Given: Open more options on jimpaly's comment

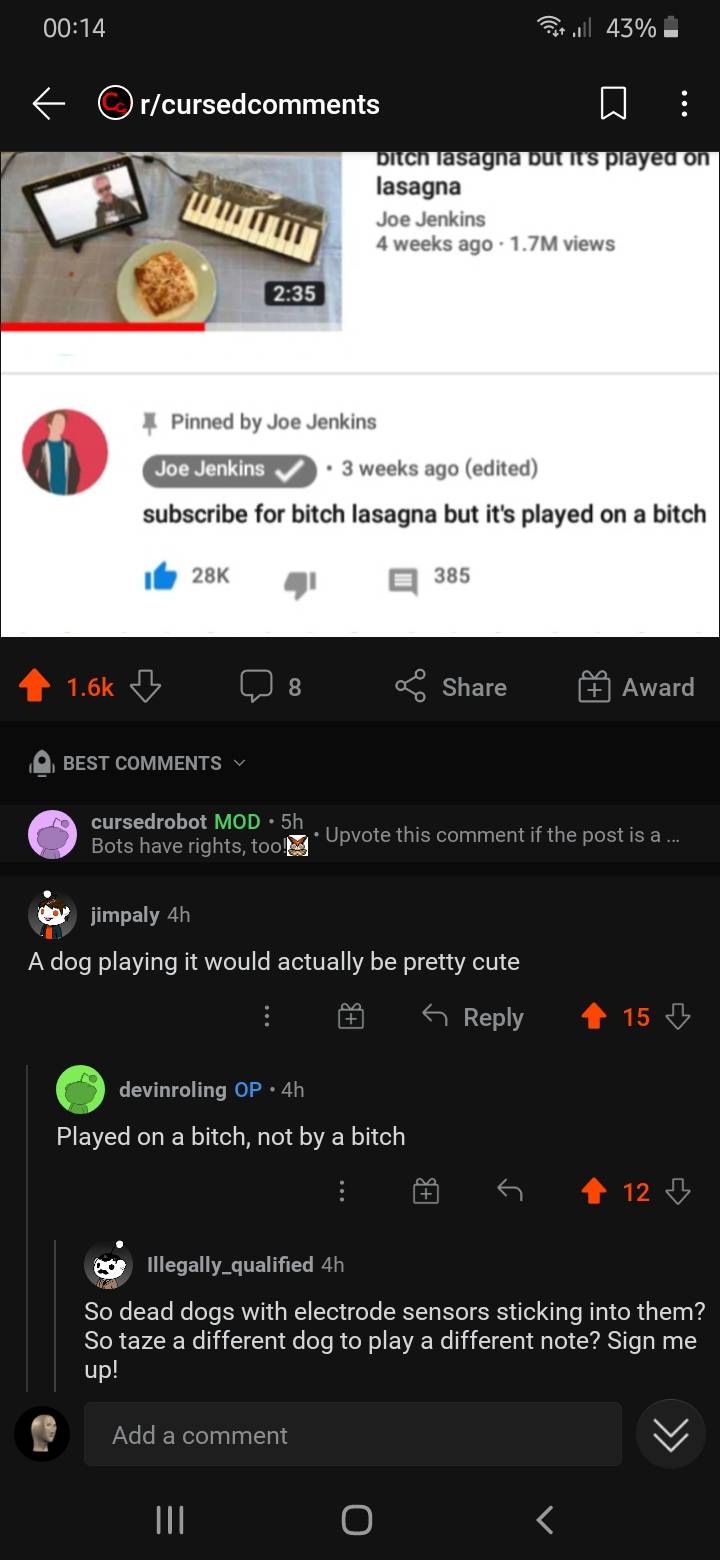Looking at the screenshot, I should tap(266, 1017).
